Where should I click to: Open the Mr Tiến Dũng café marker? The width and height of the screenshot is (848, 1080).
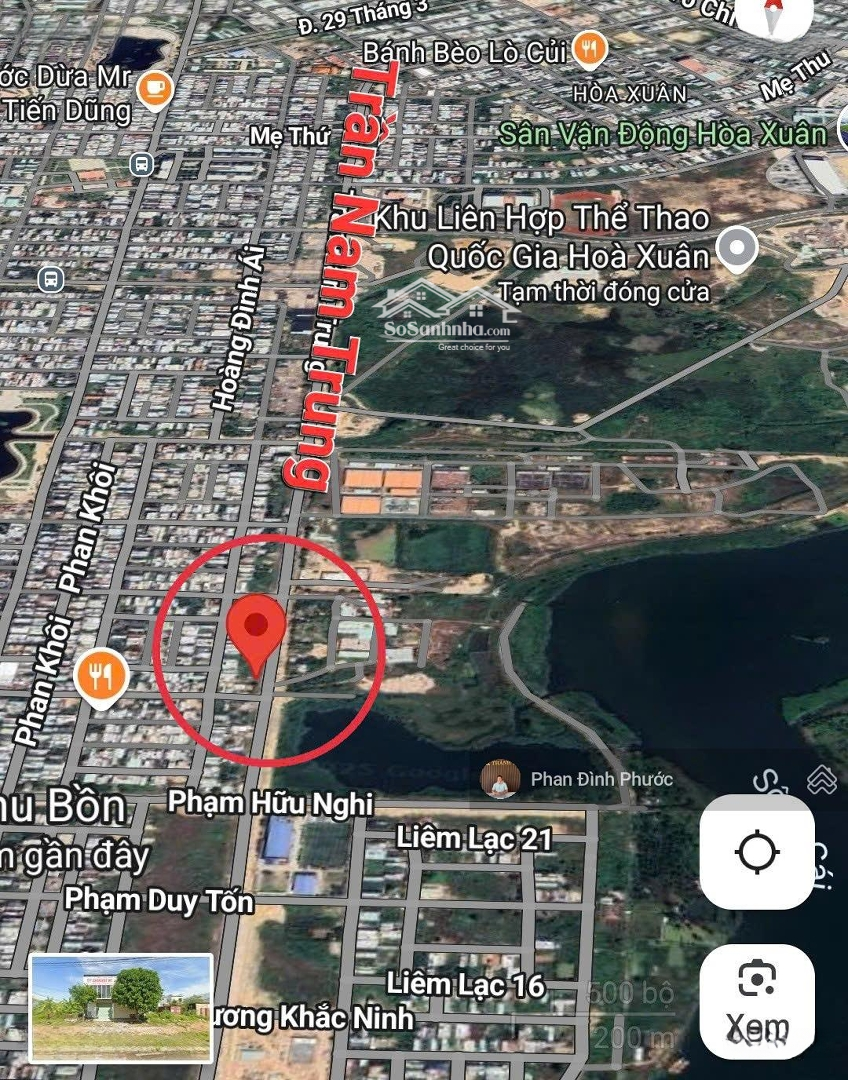click(x=155, y=90)
